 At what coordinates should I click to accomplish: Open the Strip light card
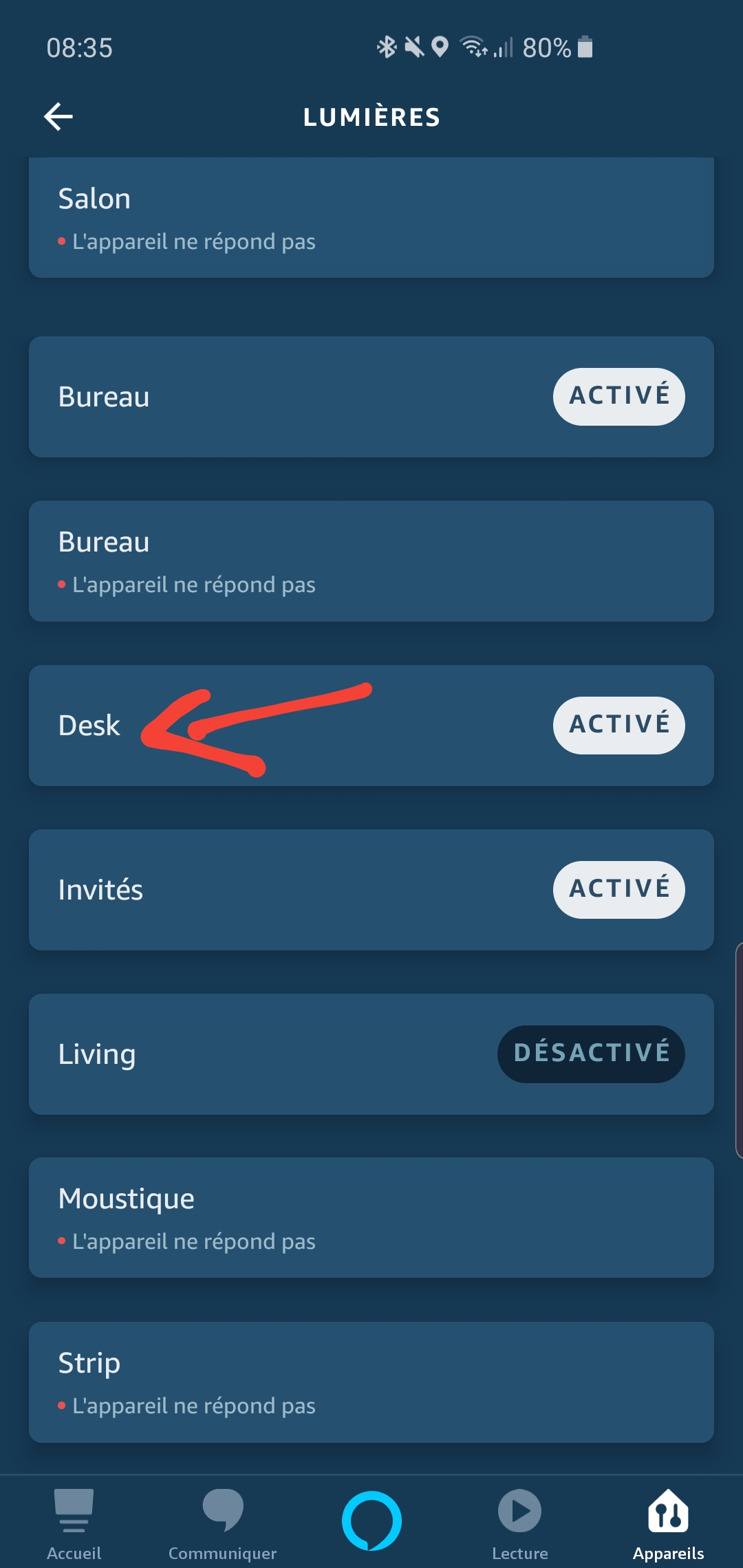(371, 1382)
